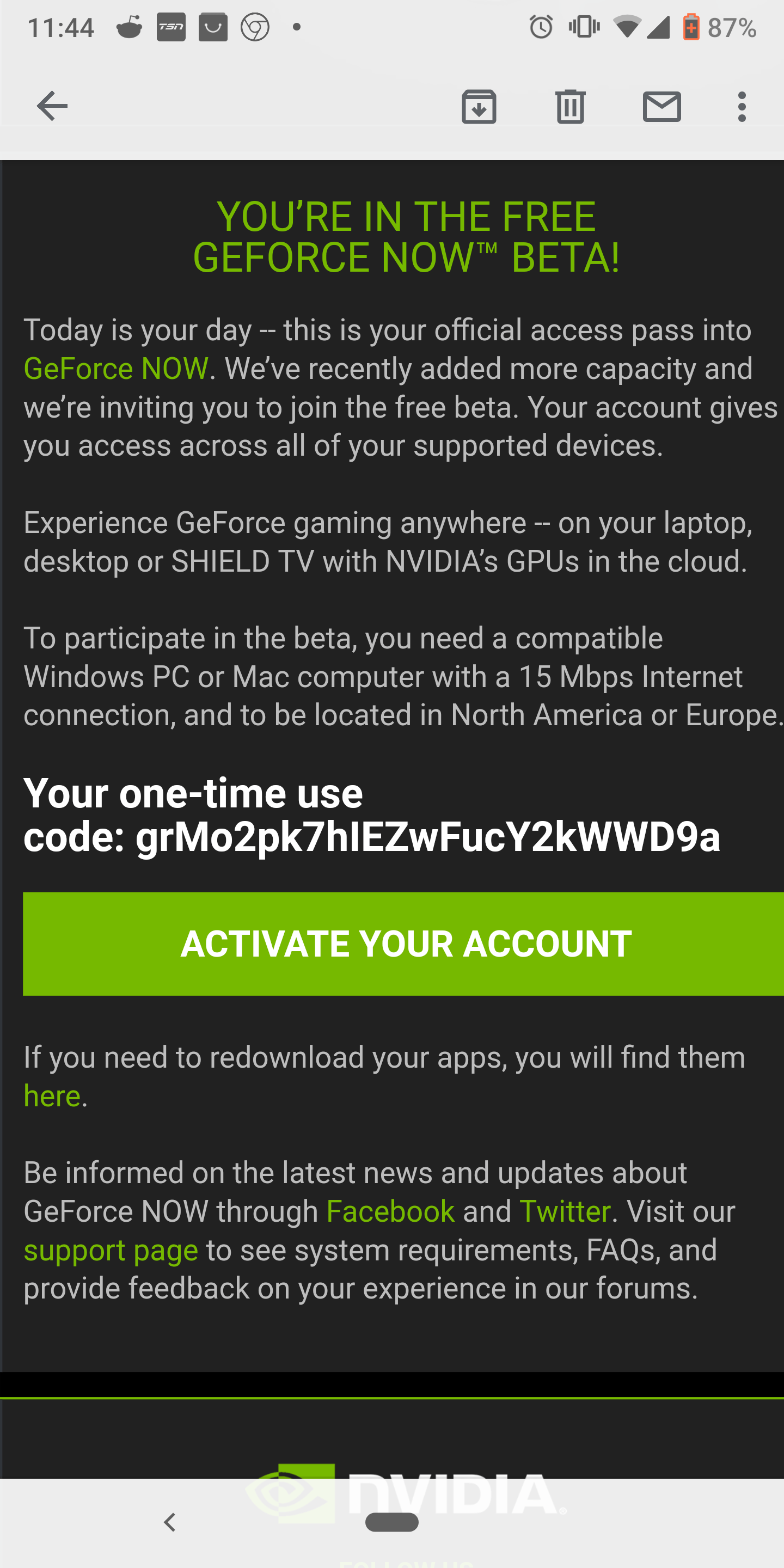This screenshot has height=1568, width=784.
Task: Mark email as unread via envelope icon
Action: point(662,107)
